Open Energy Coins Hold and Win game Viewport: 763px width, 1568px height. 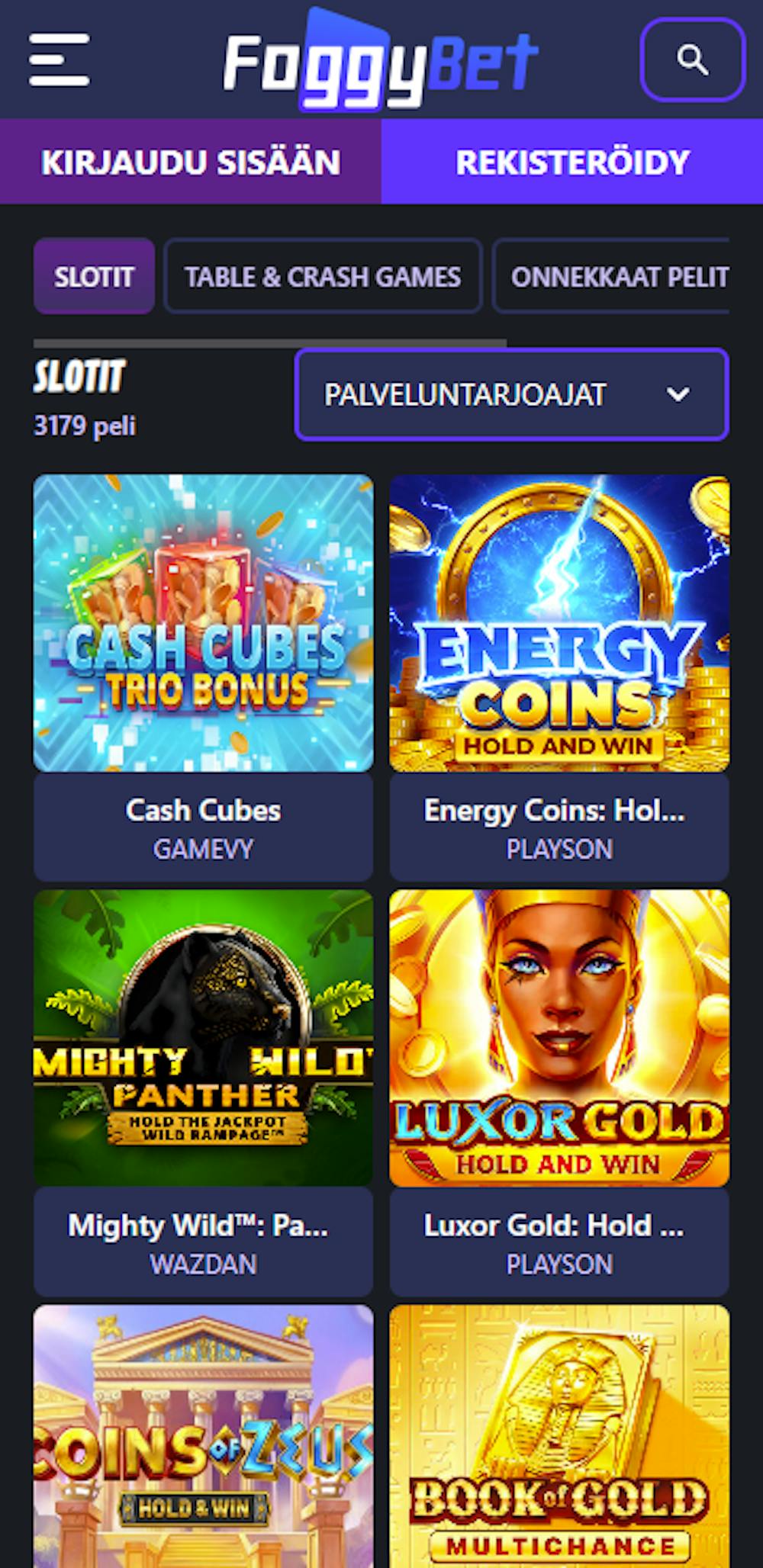[559, 623]
